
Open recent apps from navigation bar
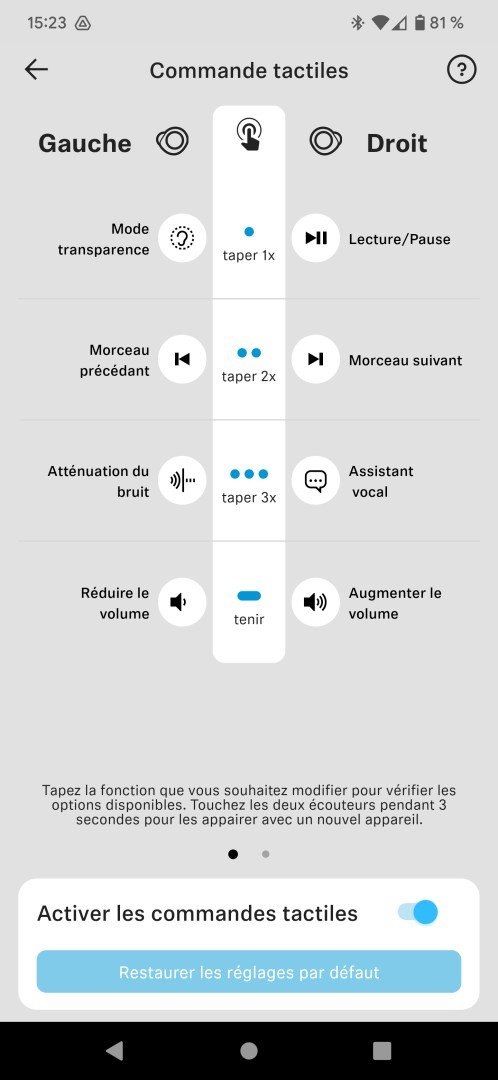[x=382, y=1050]
